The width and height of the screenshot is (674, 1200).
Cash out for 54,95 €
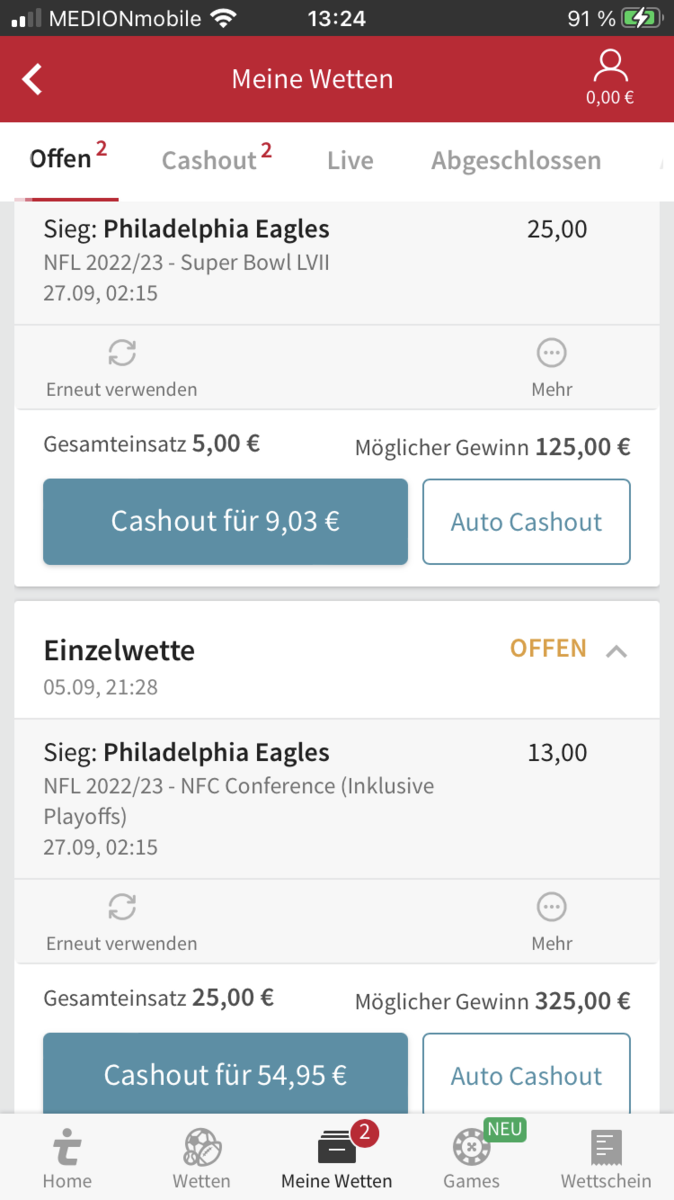(x=225, y=1074)
